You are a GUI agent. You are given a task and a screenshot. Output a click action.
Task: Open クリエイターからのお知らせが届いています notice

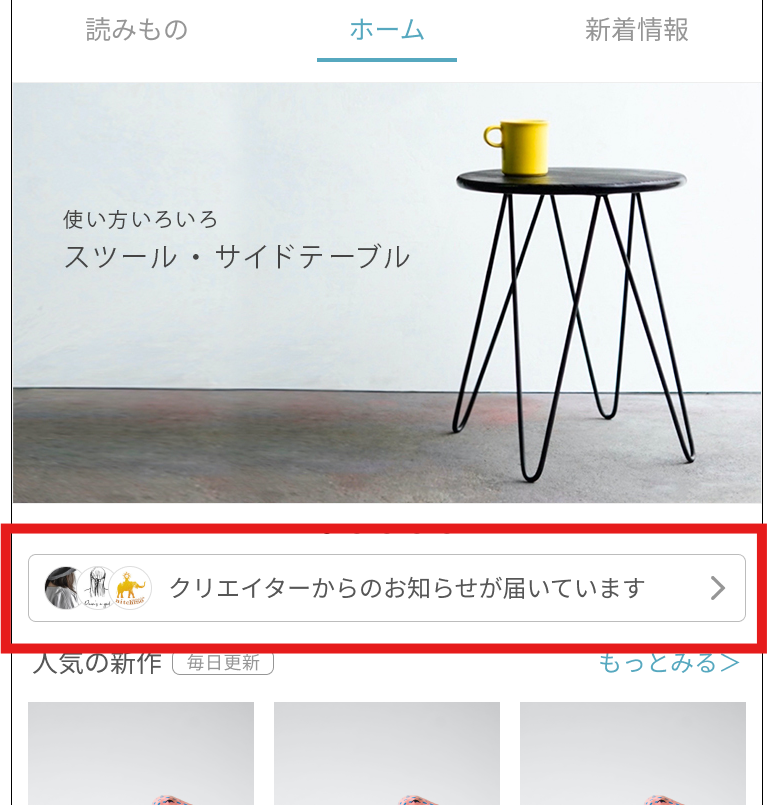click(x=387, y=588)
